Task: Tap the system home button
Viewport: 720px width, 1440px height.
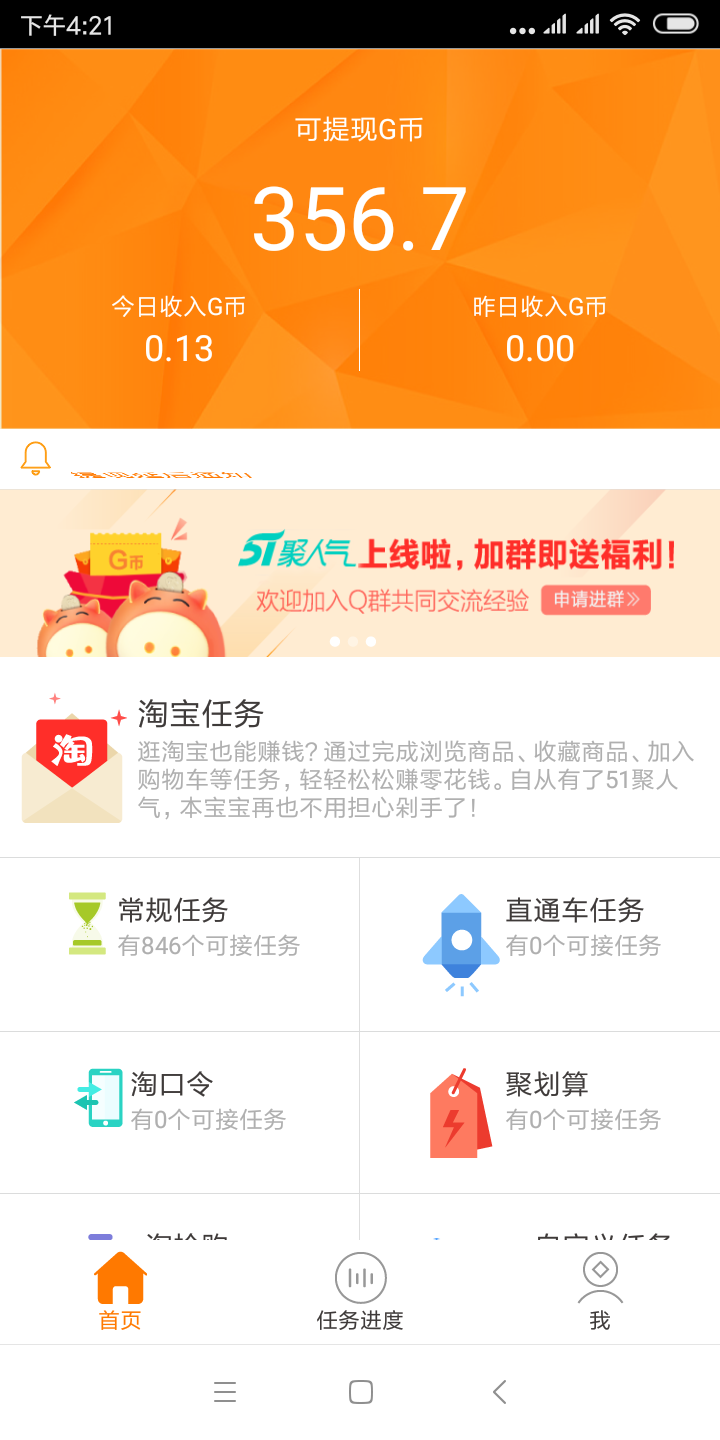Action: [x=361, y=1392]
